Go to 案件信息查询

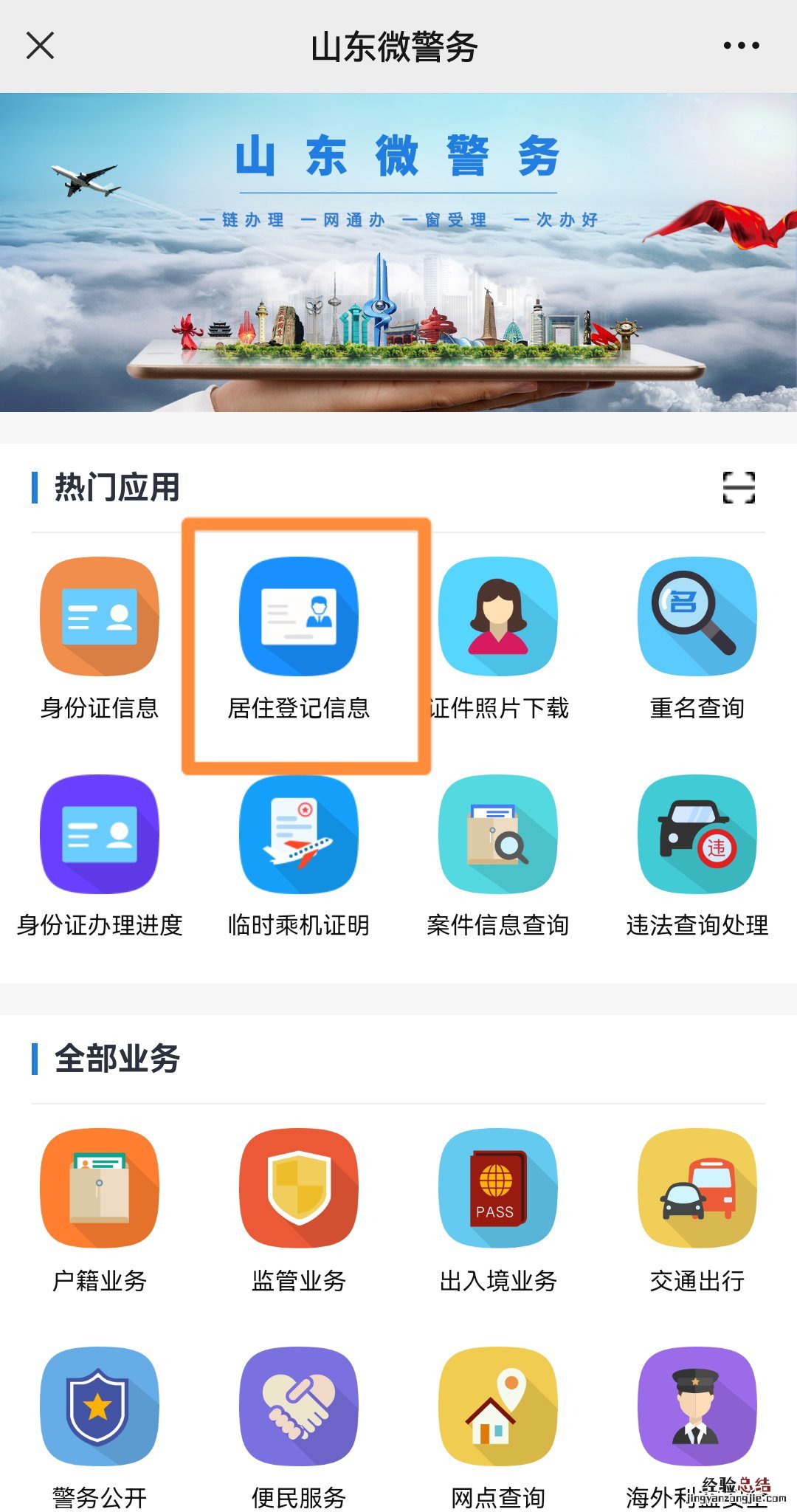[x=498, y=834]
